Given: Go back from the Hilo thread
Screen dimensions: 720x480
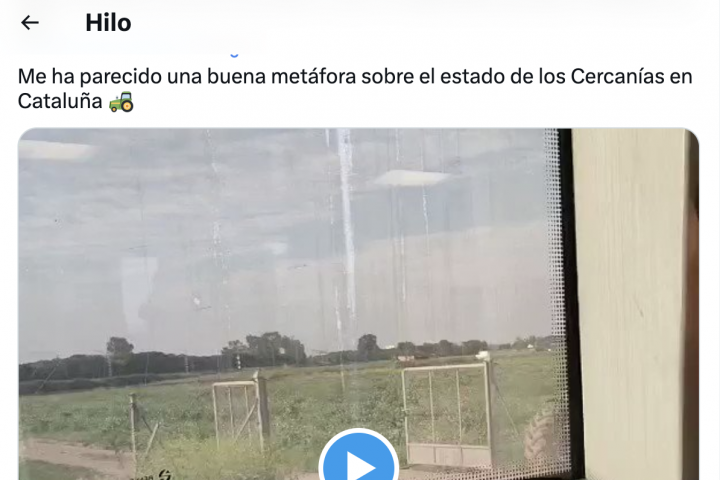Looking at the screenshot, I should click(x=30, y=22).
